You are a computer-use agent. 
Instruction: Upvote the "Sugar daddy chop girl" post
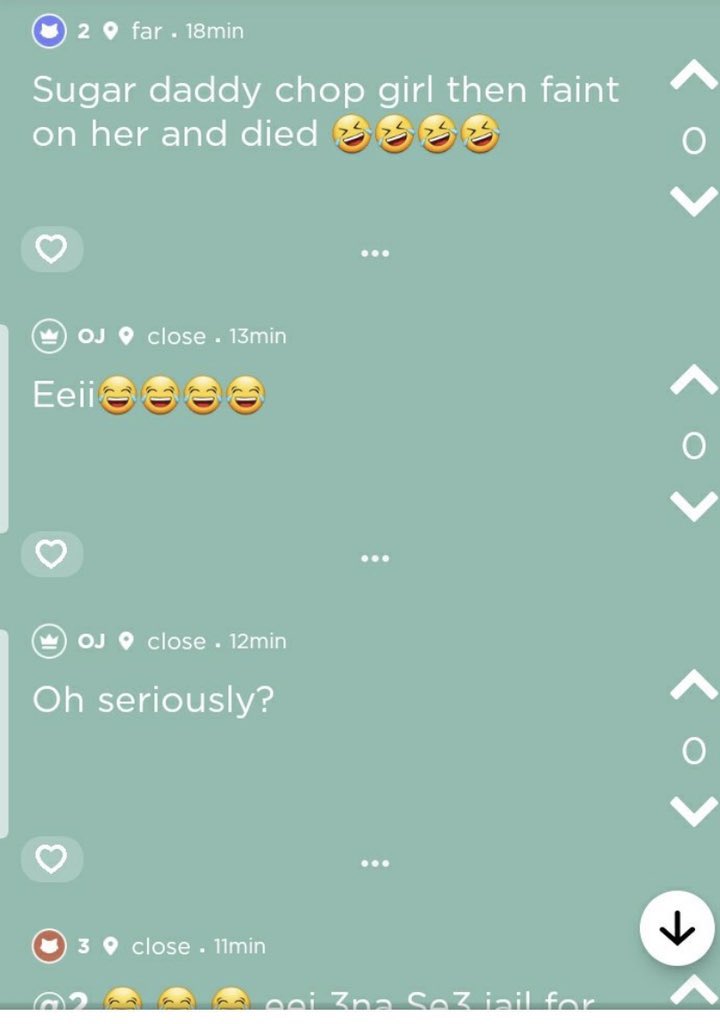tap(694, 74)
